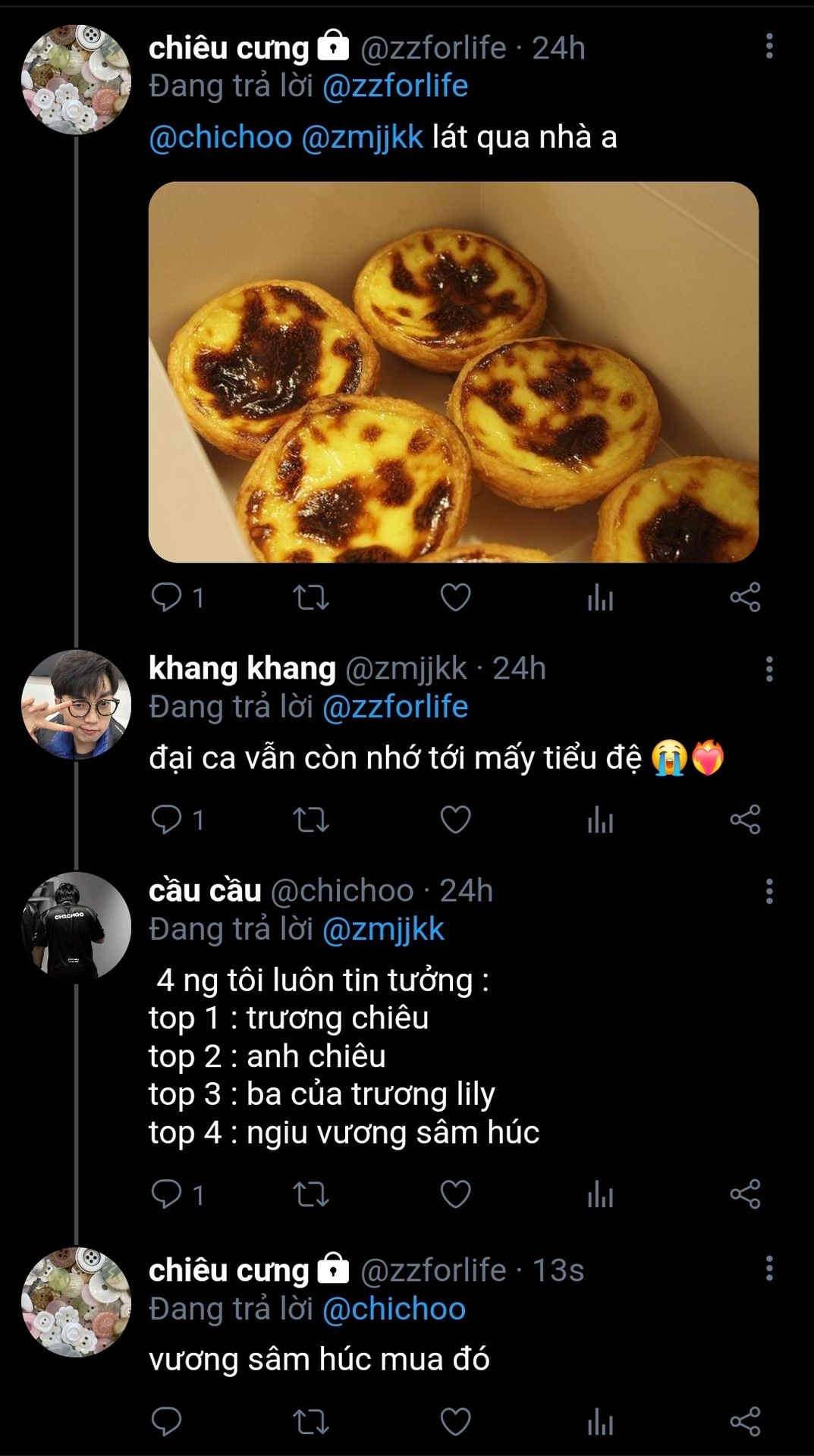Open the egg tart photo

click(453, 372)
